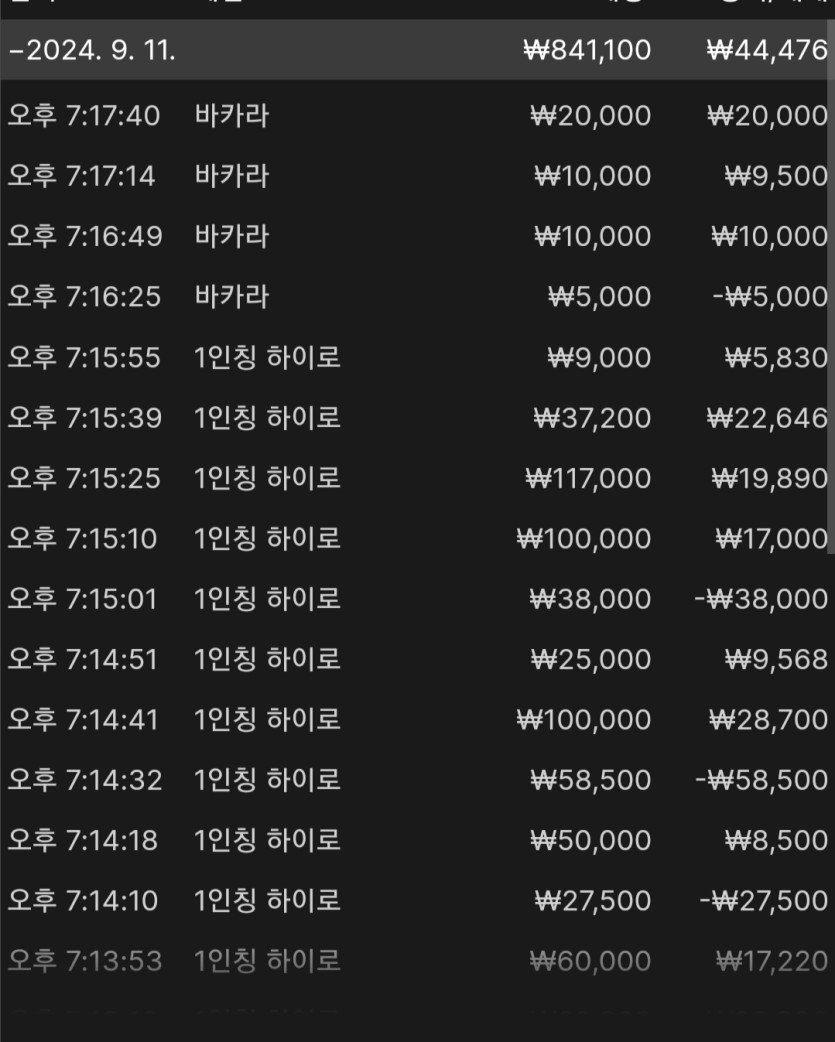Open the 바카라 record at 오후 7:17:40
This screenshot has width=835, height=1042.
[x=232, y=116]
